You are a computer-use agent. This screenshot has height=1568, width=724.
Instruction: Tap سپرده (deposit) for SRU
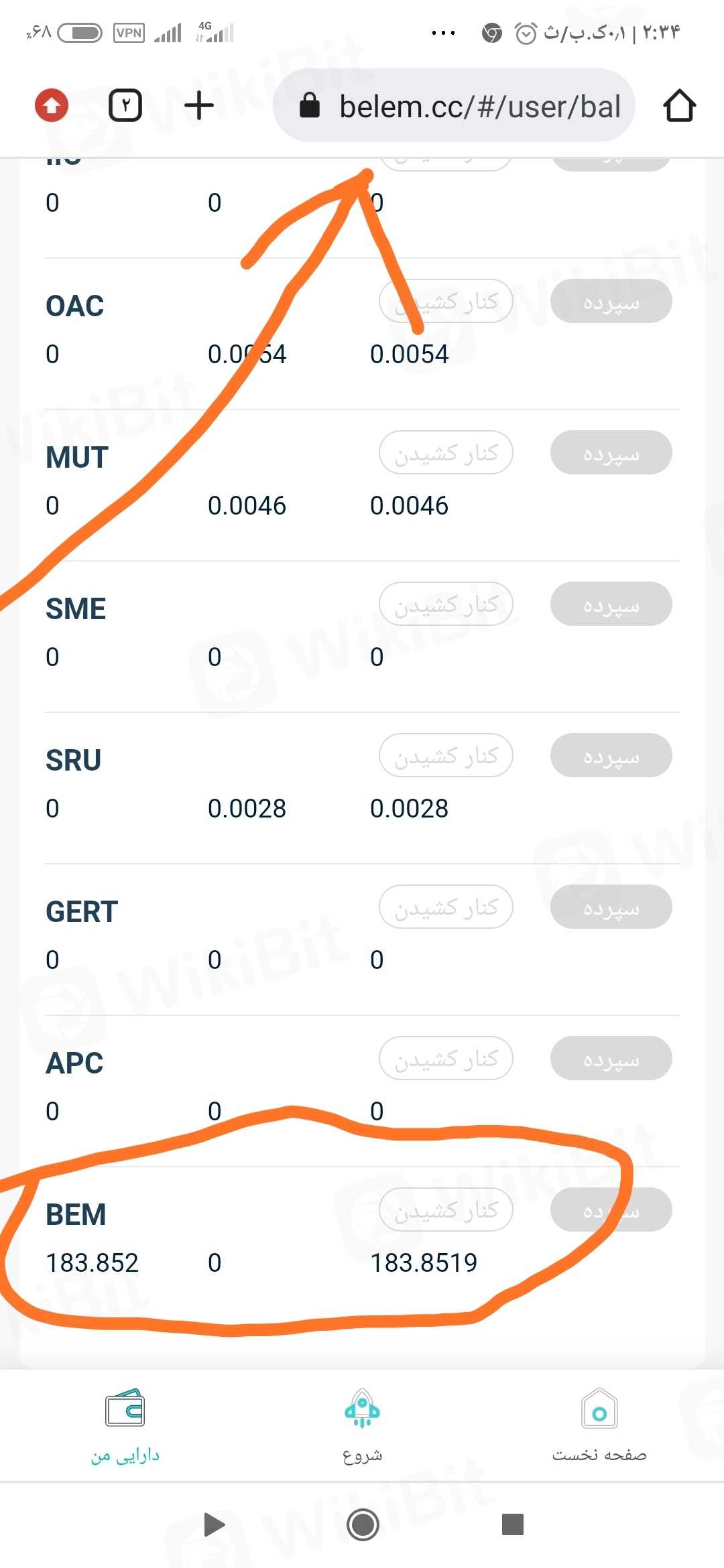(x=611, y=756)
